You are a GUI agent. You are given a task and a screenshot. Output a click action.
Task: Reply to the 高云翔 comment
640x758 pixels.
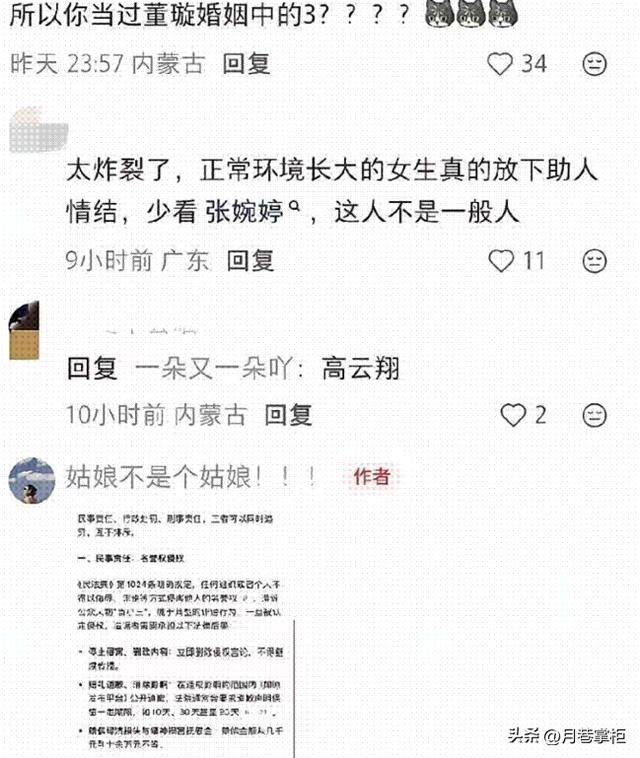pos(288,414)
